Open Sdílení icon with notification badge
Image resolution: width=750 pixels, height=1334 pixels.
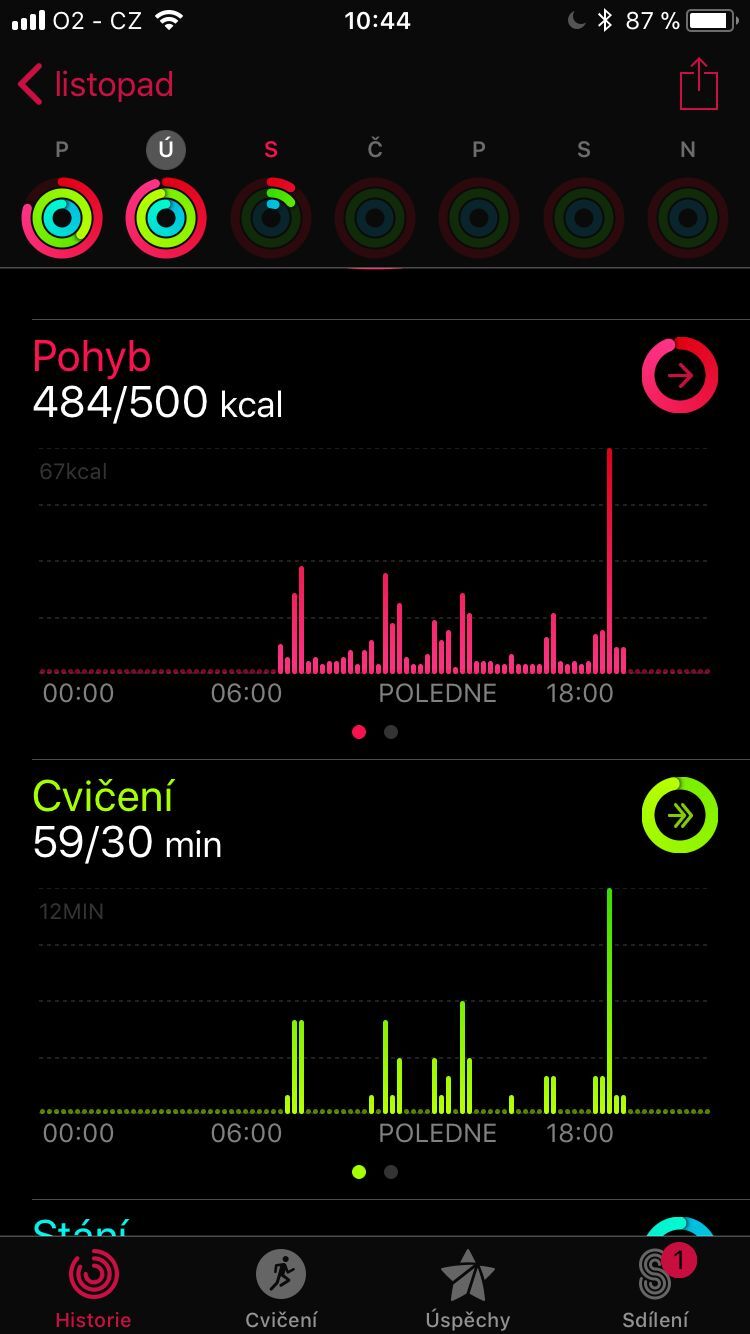click(x=657, y=1275)
